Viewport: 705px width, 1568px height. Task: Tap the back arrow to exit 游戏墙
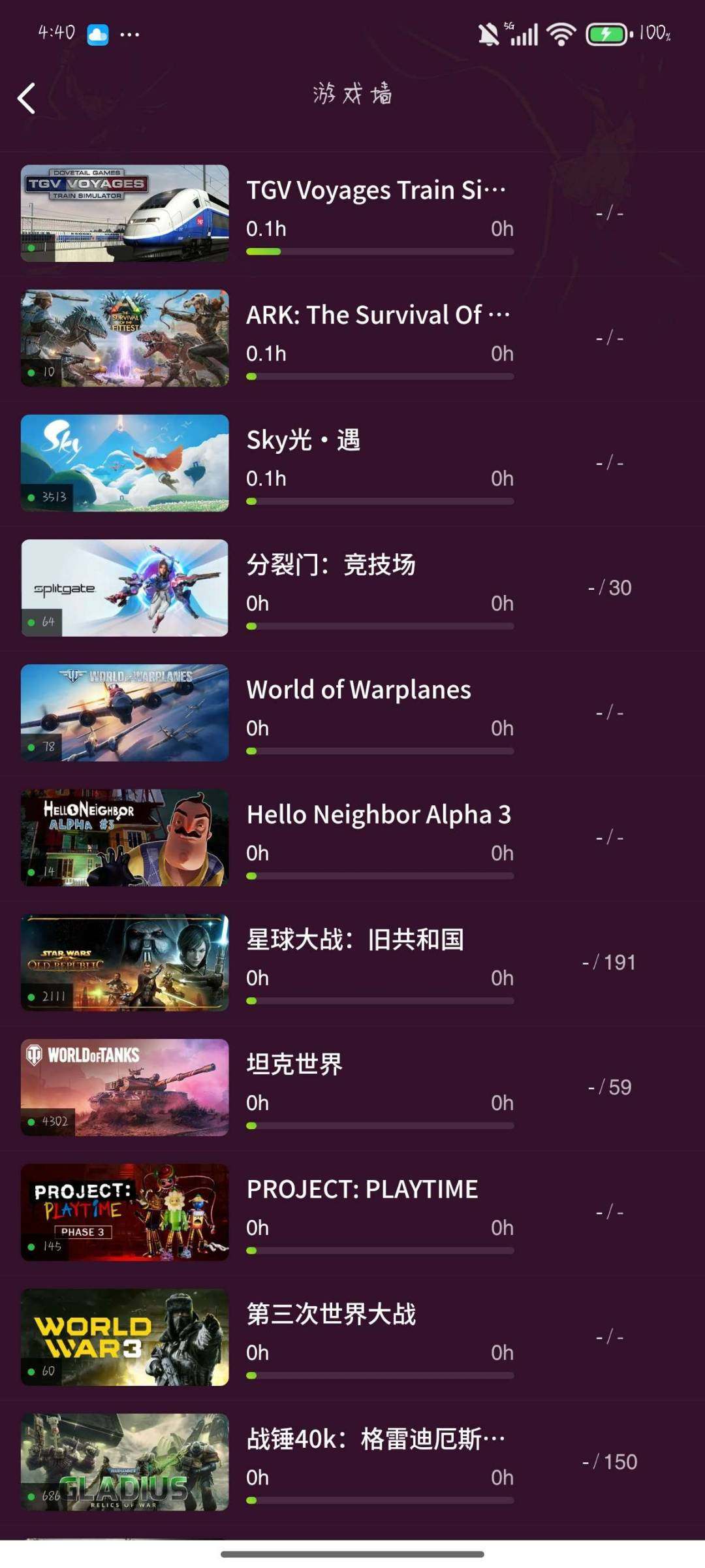click(26, 97)
